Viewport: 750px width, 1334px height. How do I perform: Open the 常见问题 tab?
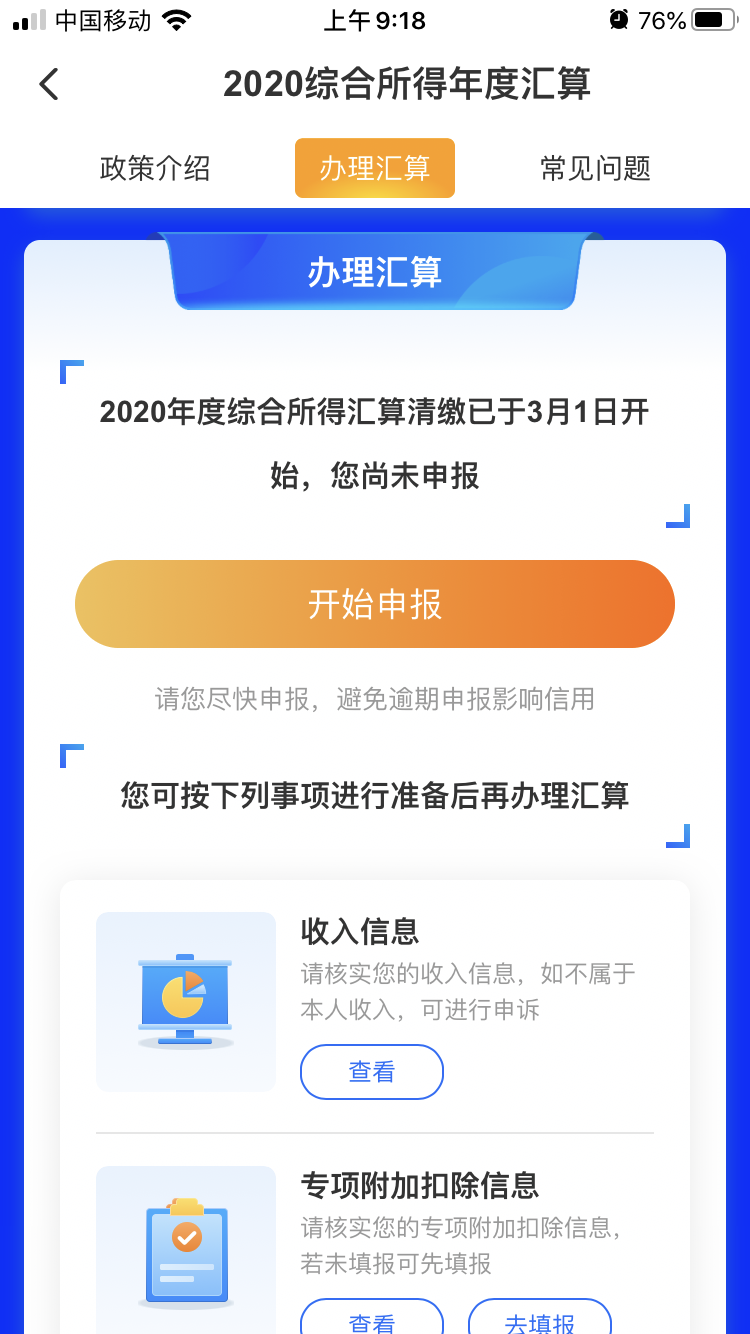click(595, 168)
